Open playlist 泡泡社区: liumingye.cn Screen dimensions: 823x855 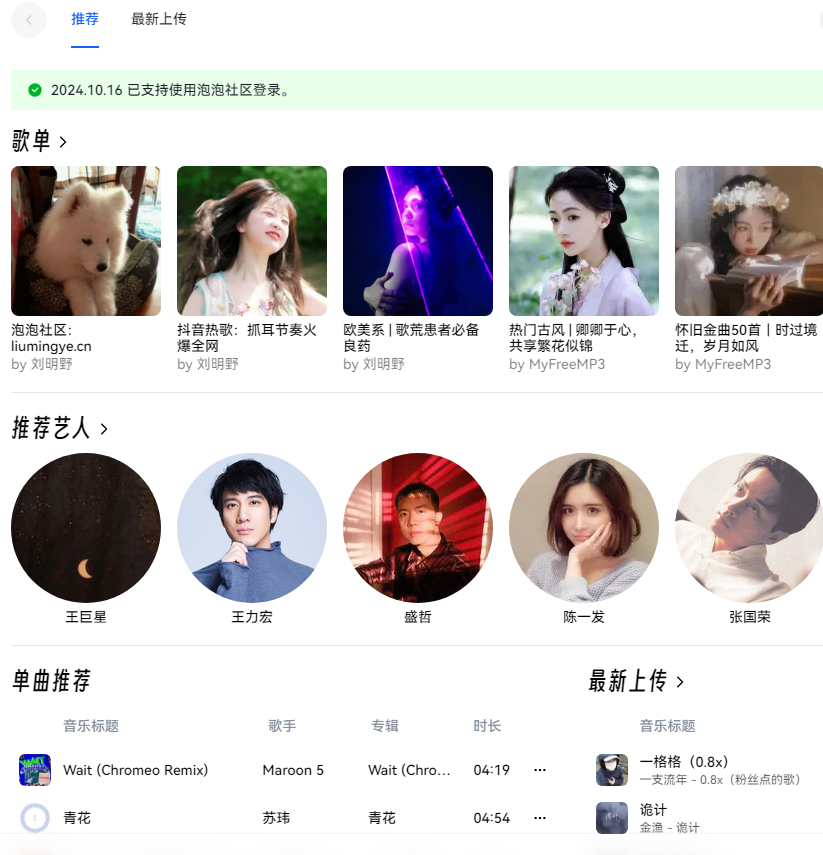[x=86, y=241]
